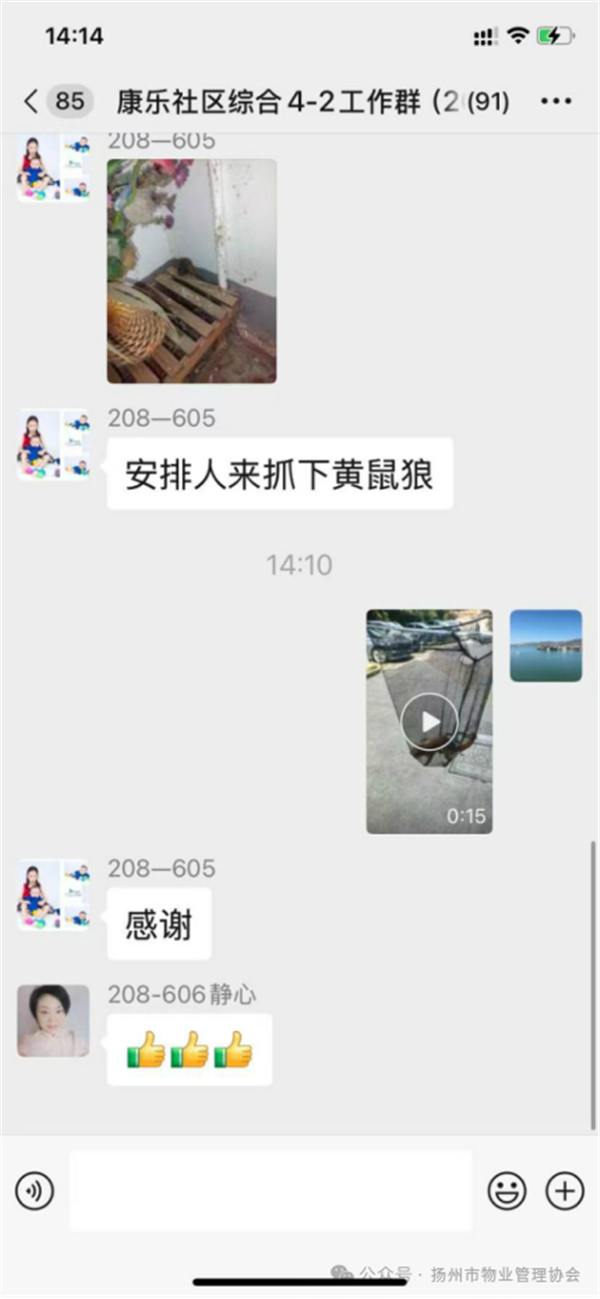Open the photo sent by 208—605
Screen dimensions: 600x1299
click(191, 270)
